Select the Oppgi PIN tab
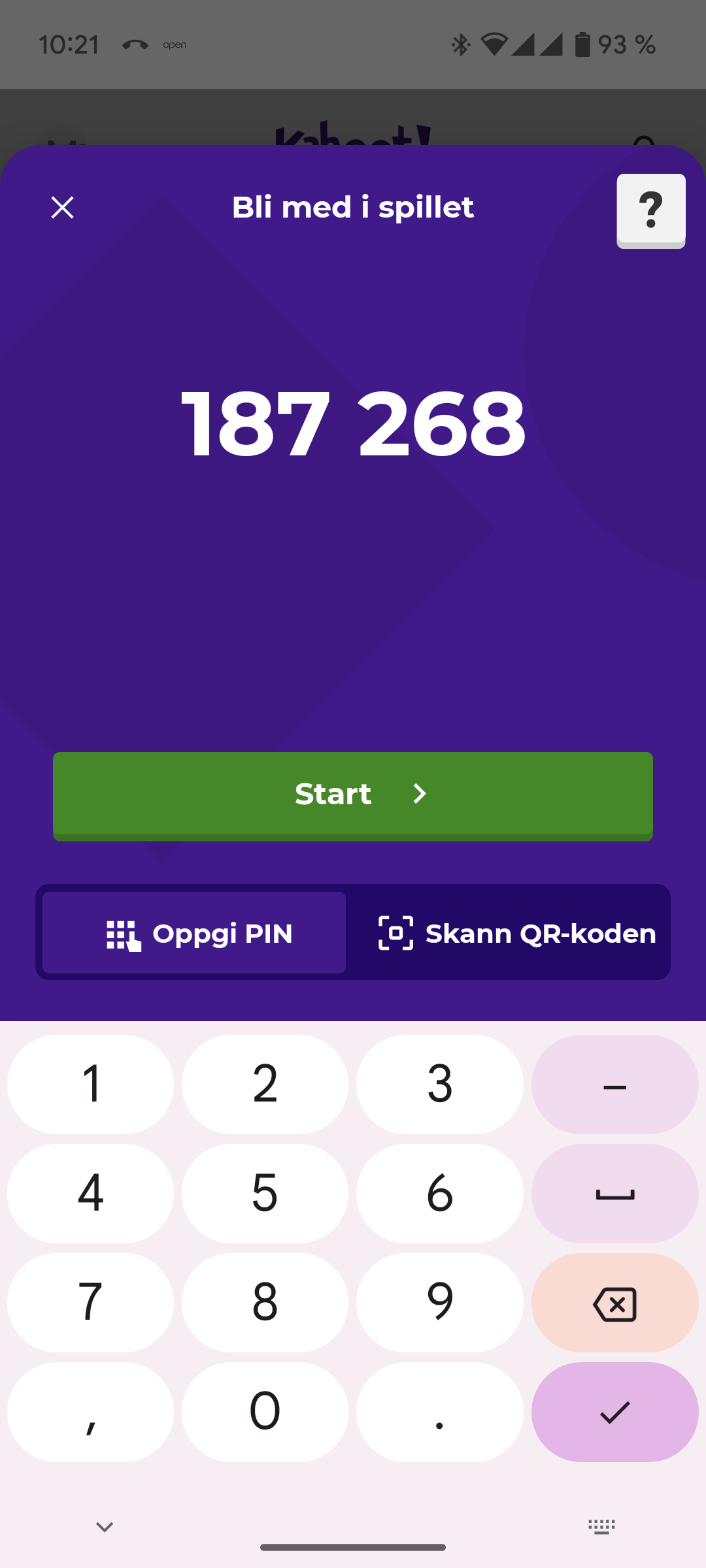The height and width of the screenshot is (1568, 706). [194, 933]
